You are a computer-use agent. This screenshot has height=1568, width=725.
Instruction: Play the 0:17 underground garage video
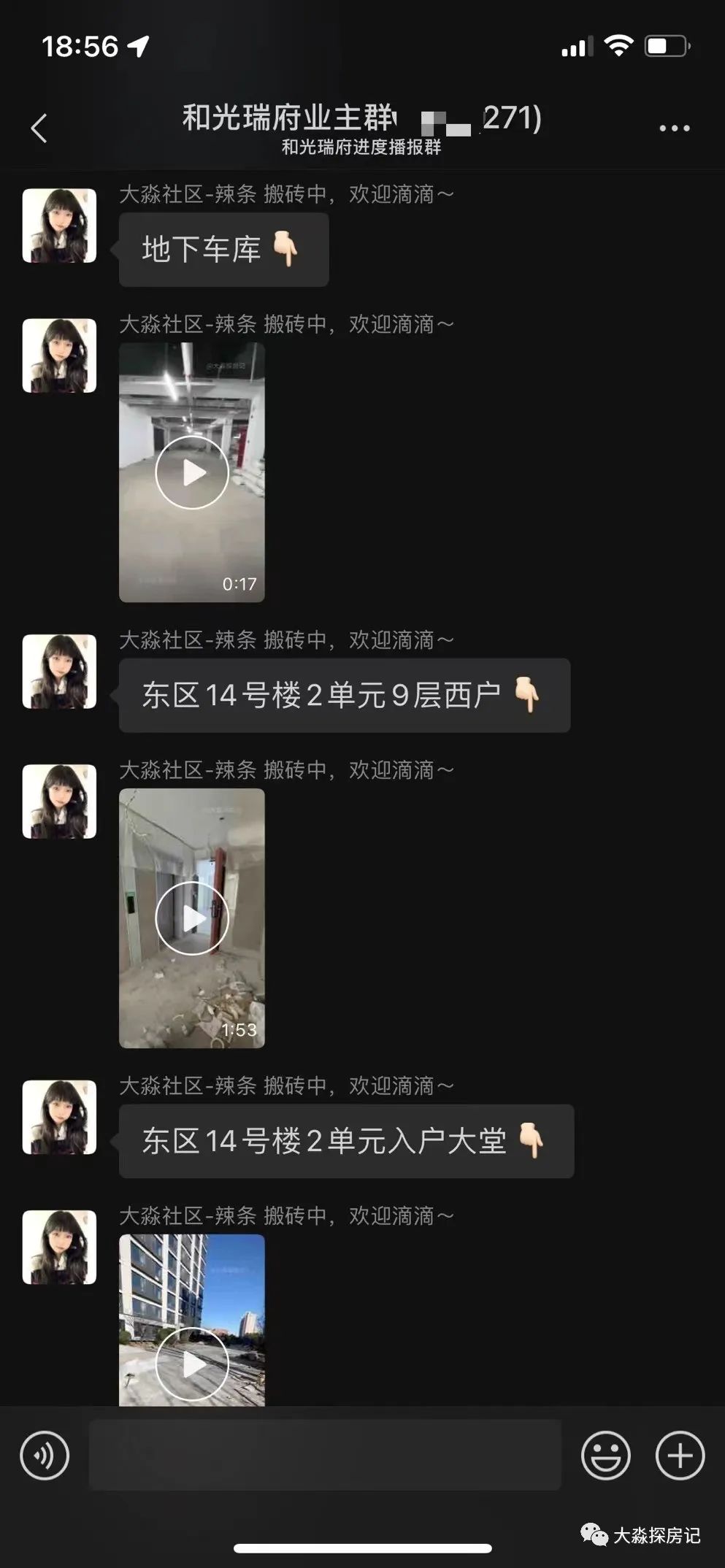pyautogui.click(x=192, y=473)
